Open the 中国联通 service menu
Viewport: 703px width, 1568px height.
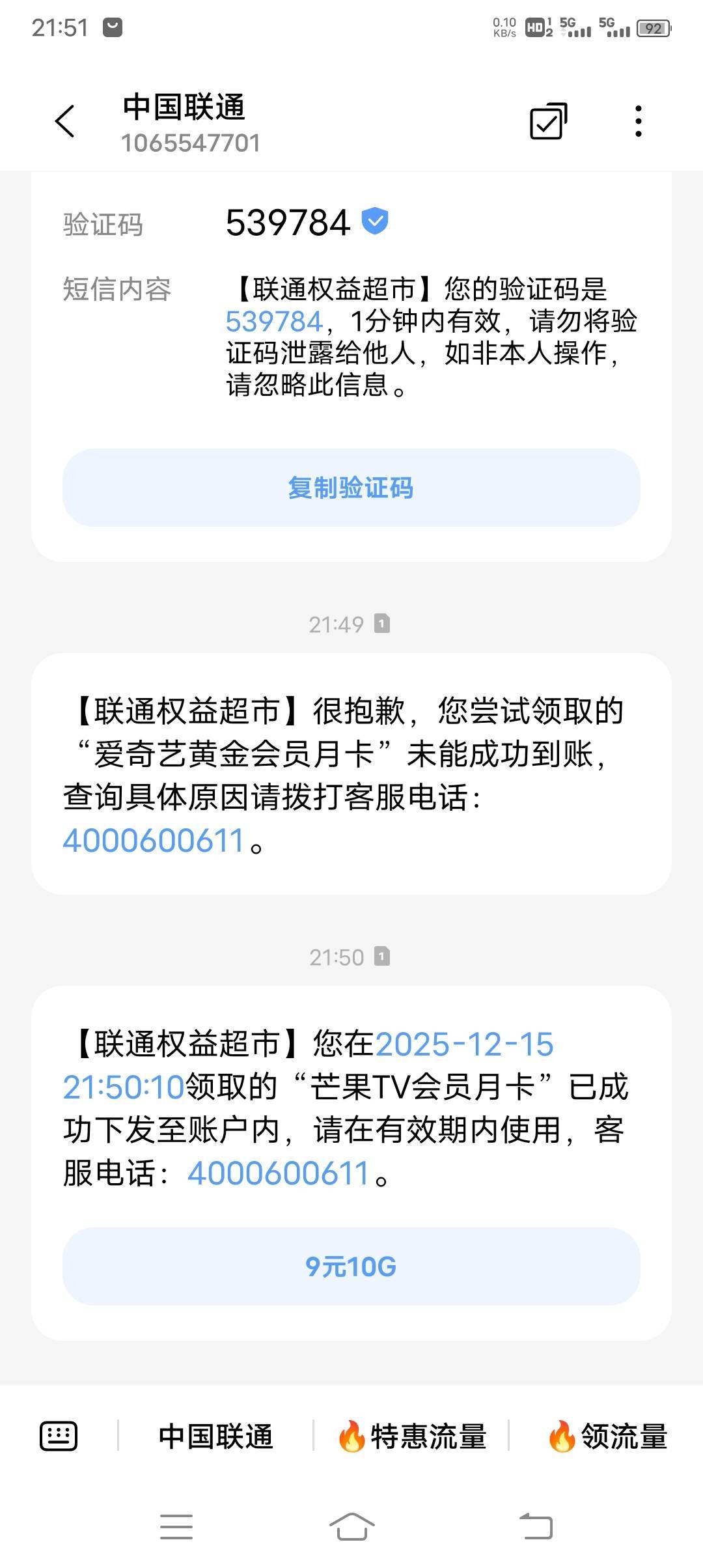(x=215, y=1436)
